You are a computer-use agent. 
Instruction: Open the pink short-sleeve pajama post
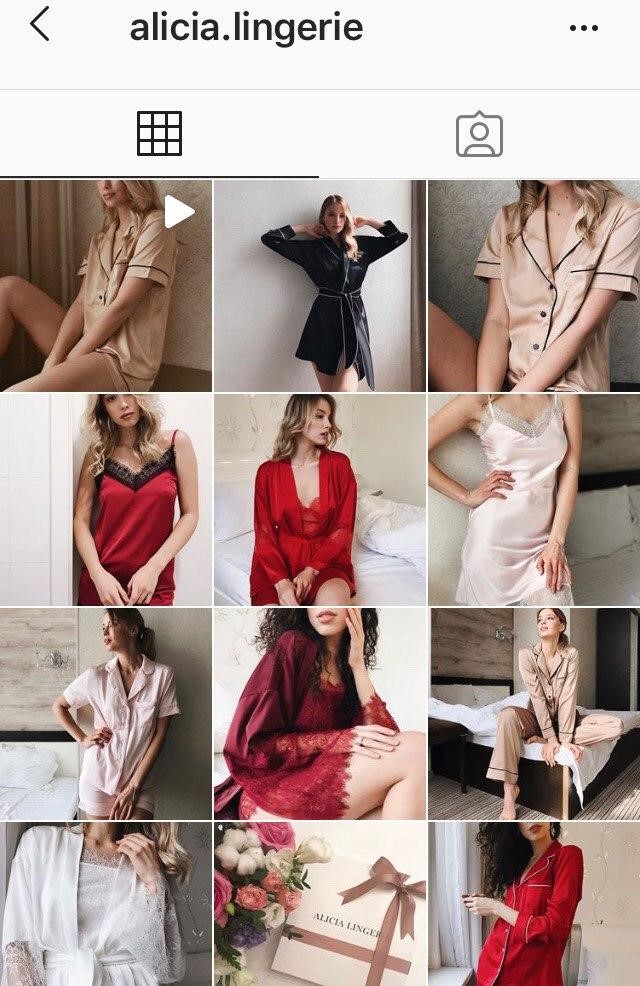pyautogui.click(x=105, y=714)
